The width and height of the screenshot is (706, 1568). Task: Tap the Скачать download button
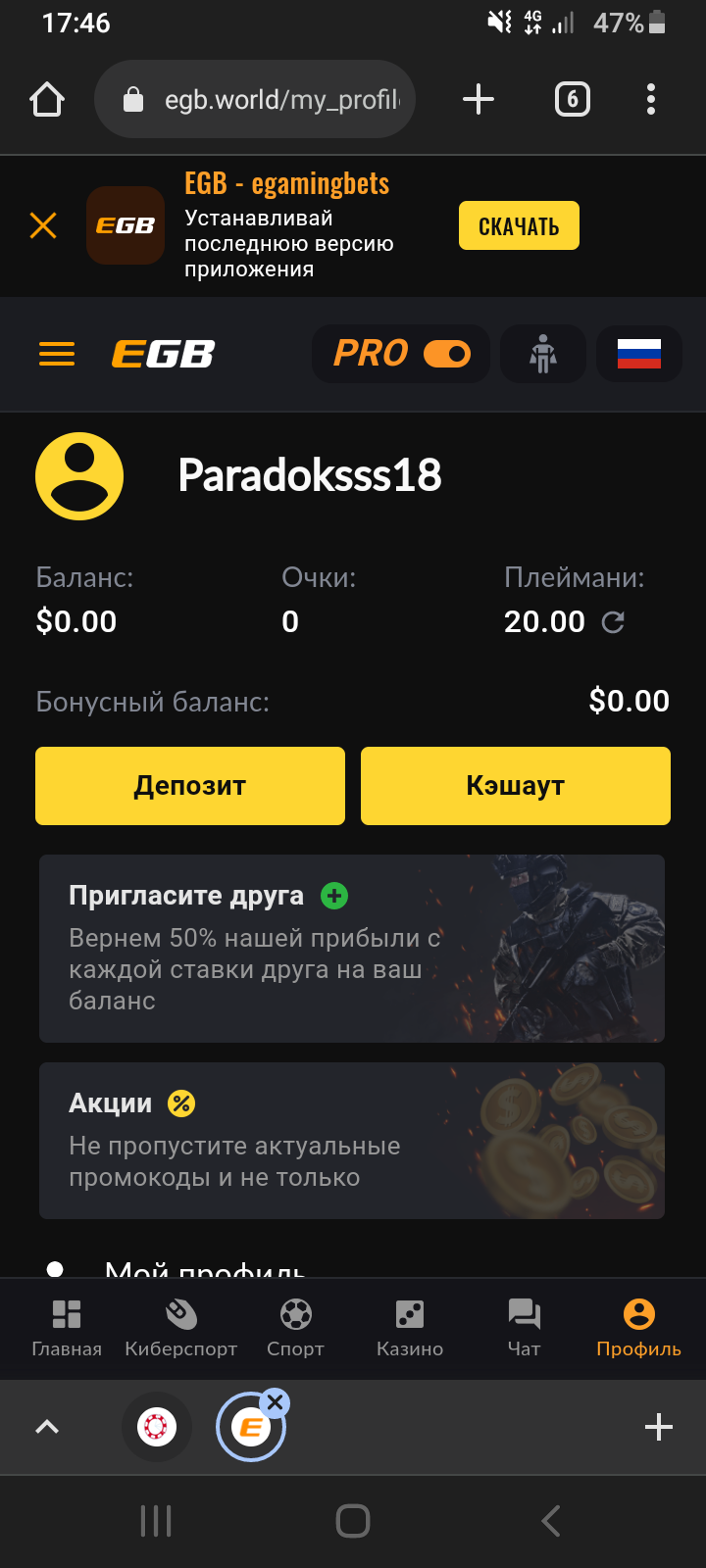tap(519, 226)
